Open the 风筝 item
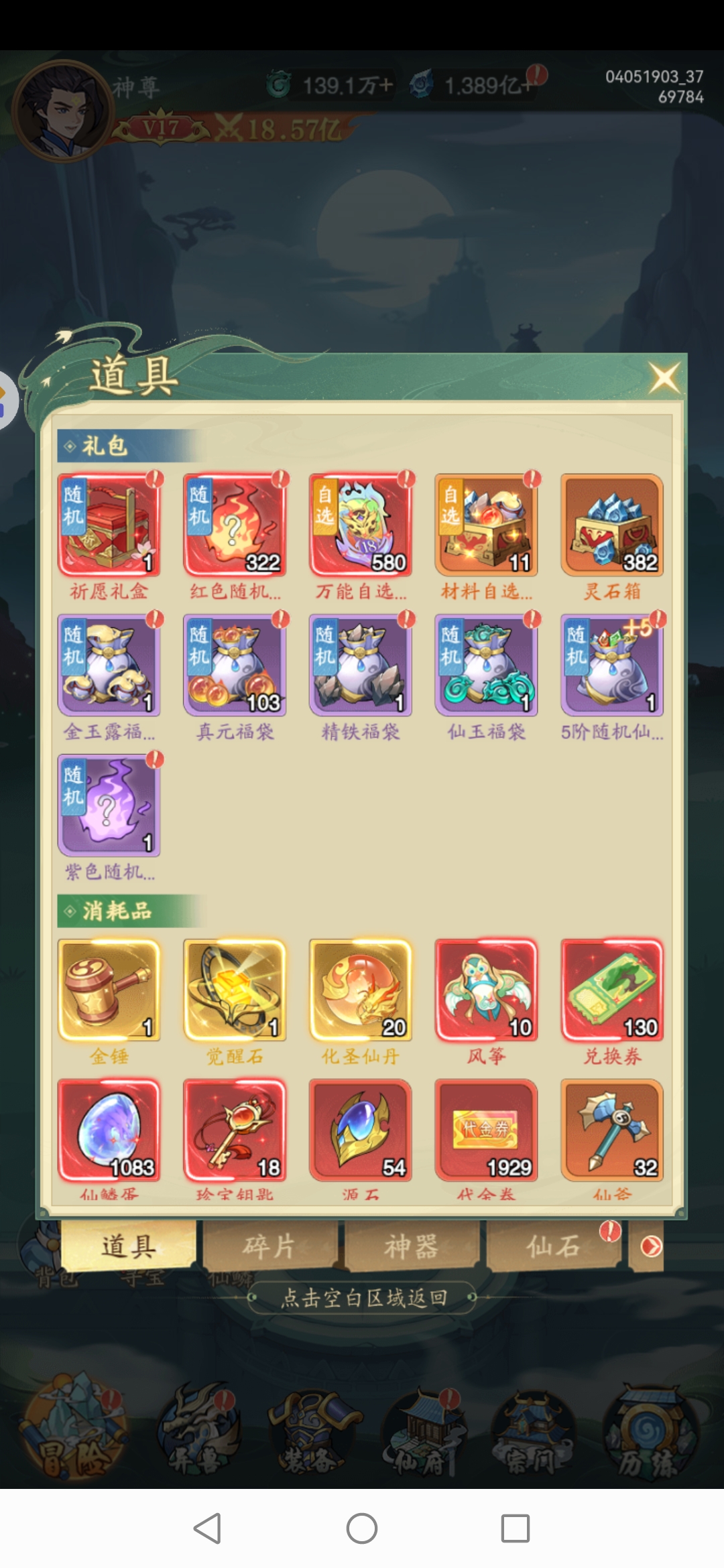This screenshot has width=724, height=1568. pos(486,990)
